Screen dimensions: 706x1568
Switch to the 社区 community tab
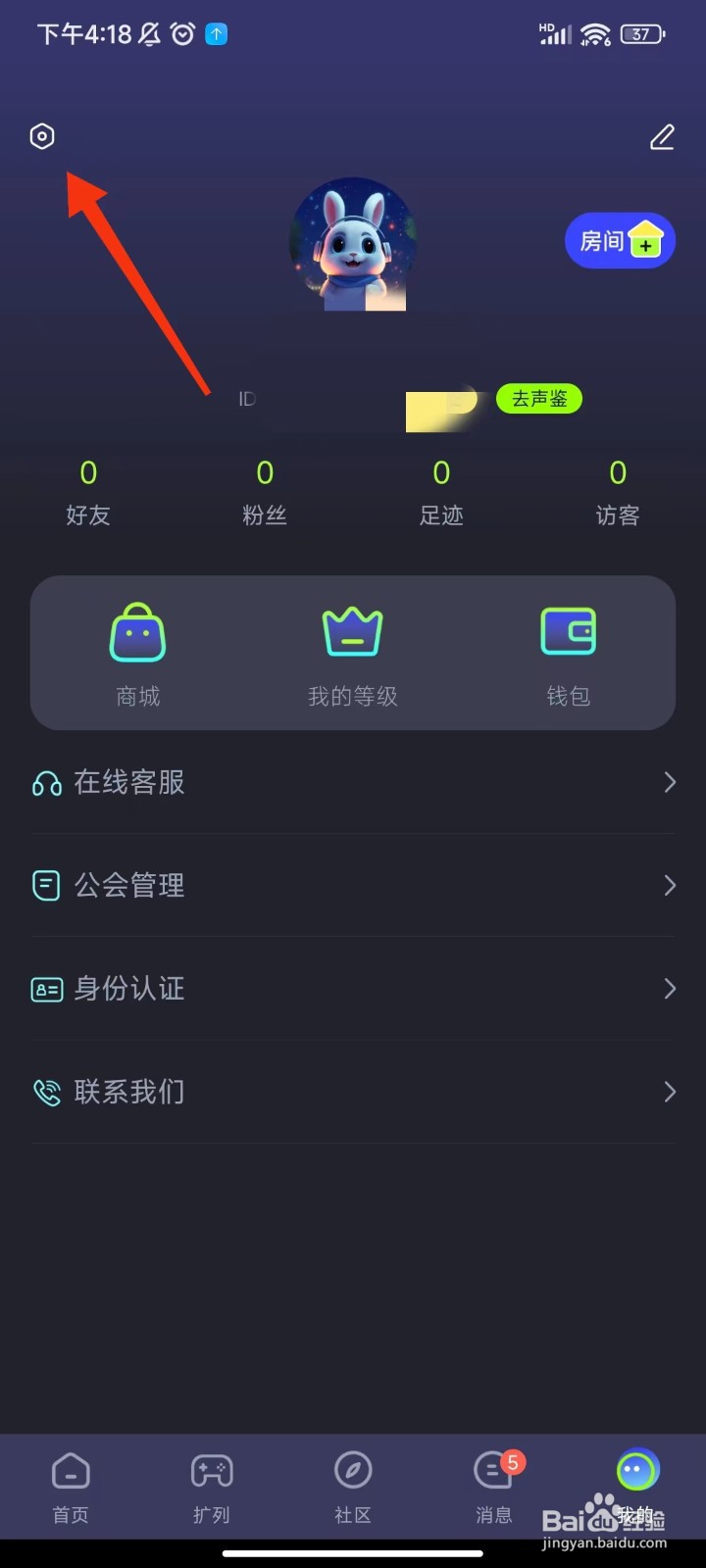click(x=353, y=1487)
